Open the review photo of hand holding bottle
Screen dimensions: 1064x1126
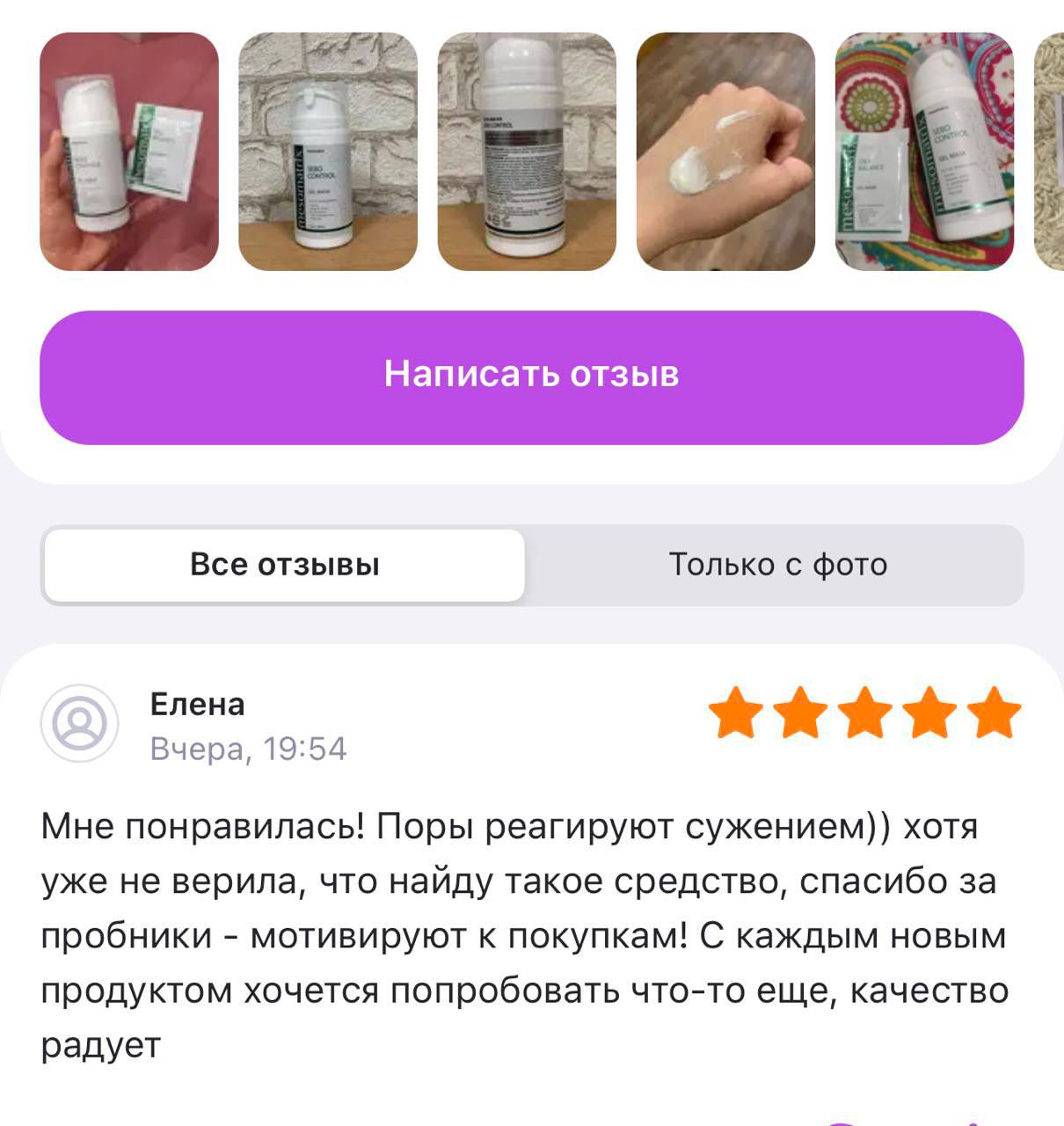click(x=129, y=151)
